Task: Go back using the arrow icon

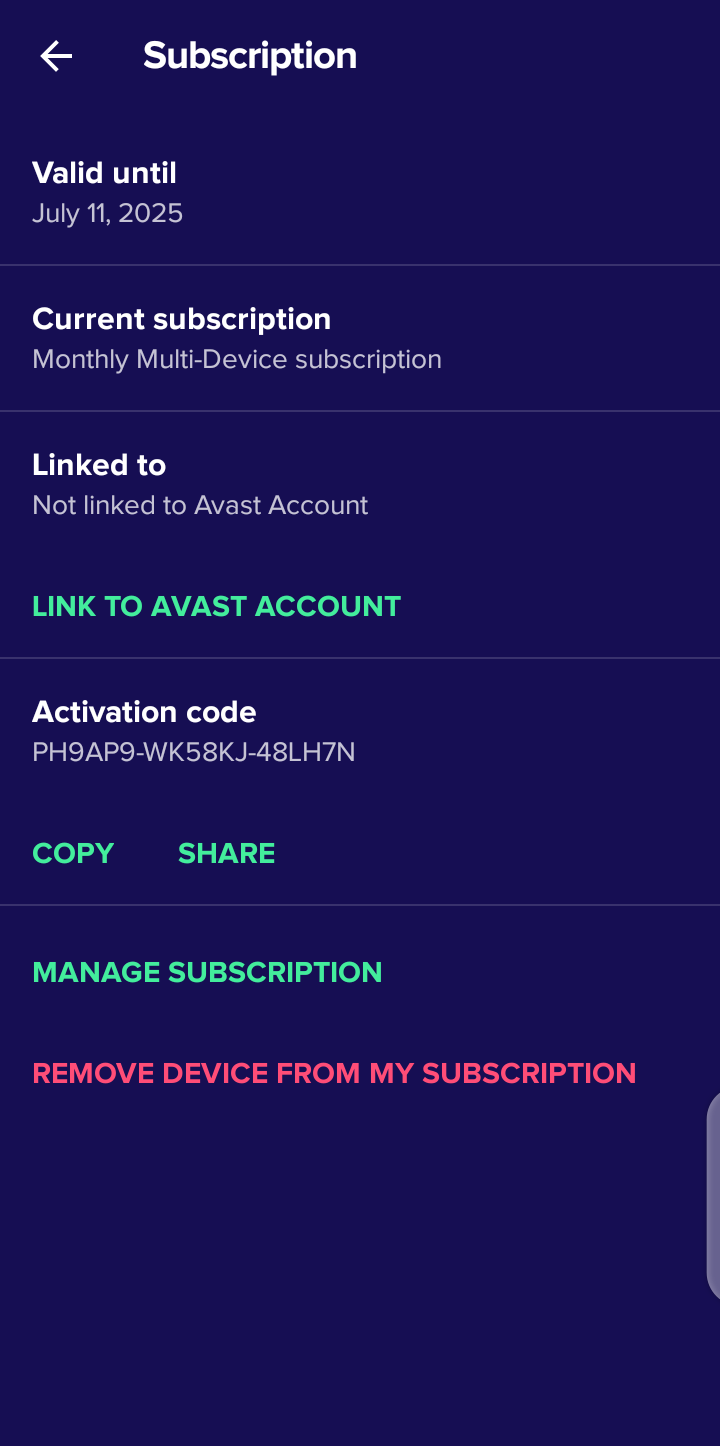Action: (56, 56)
